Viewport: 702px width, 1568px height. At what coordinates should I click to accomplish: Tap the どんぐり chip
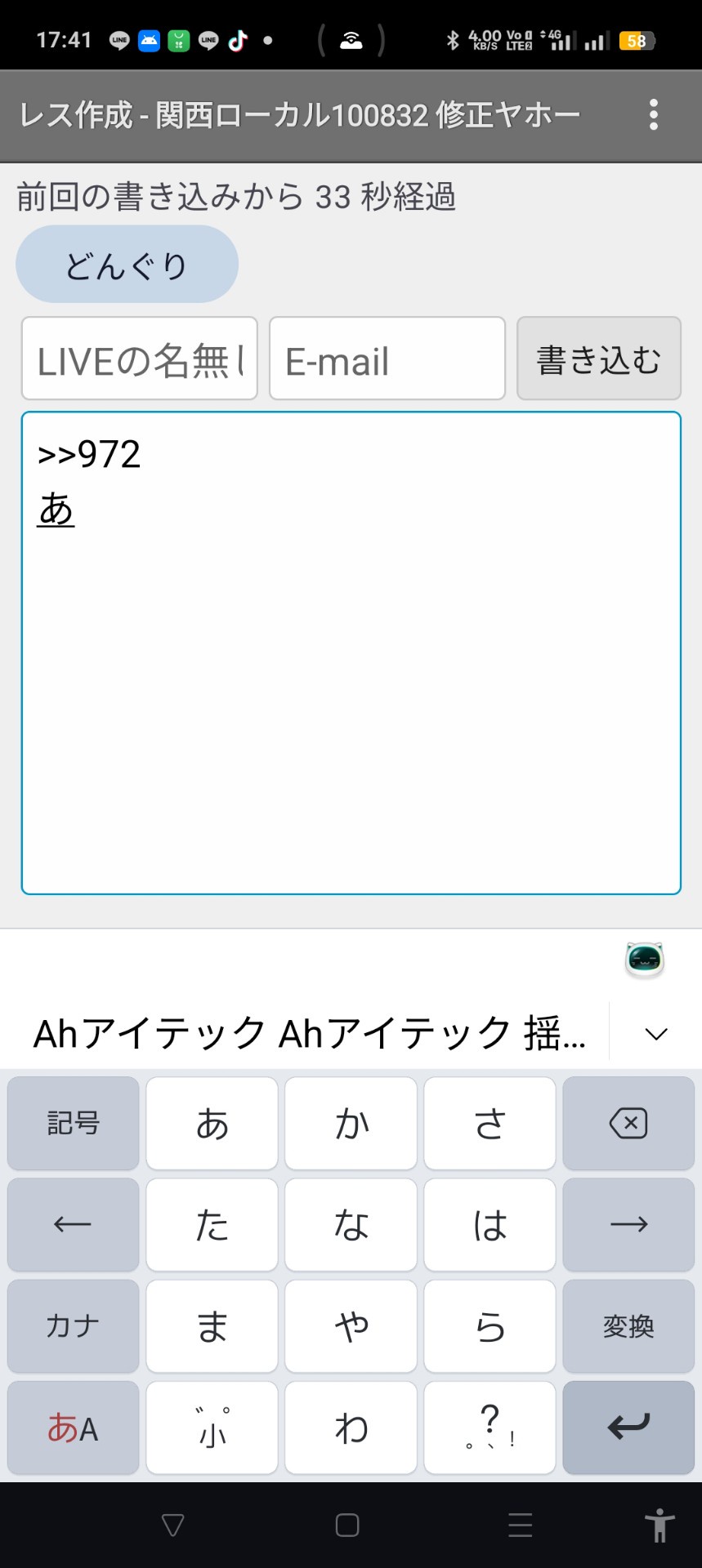click(127, 265)
